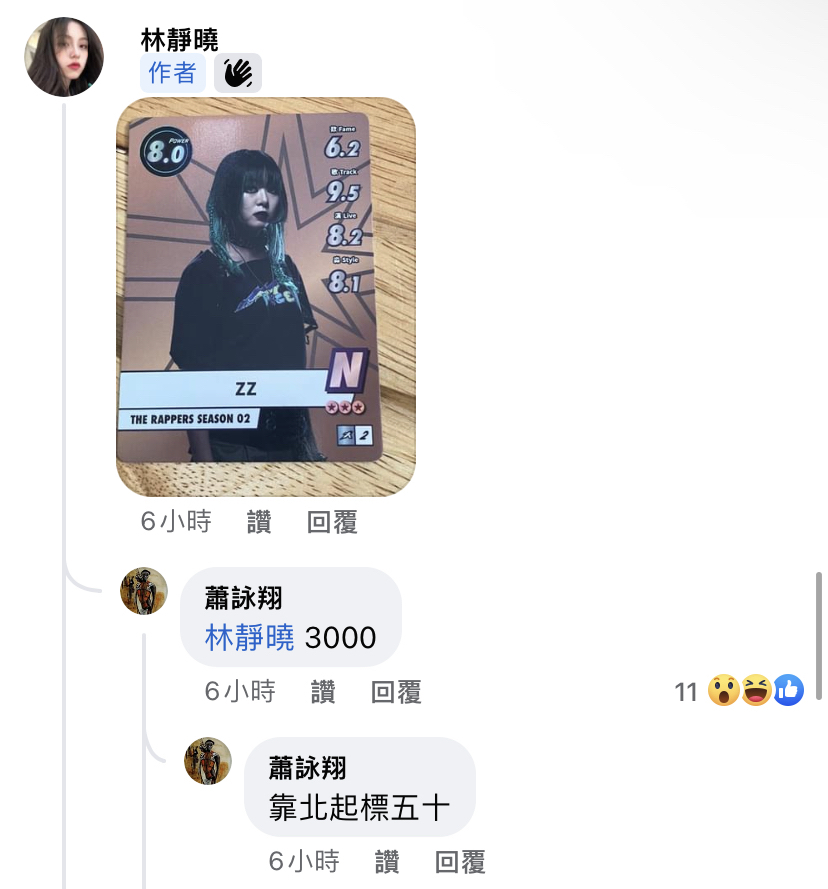
Task: Open 蕭詠翔's name on the 3000 comment
Action: pos(244,598)
